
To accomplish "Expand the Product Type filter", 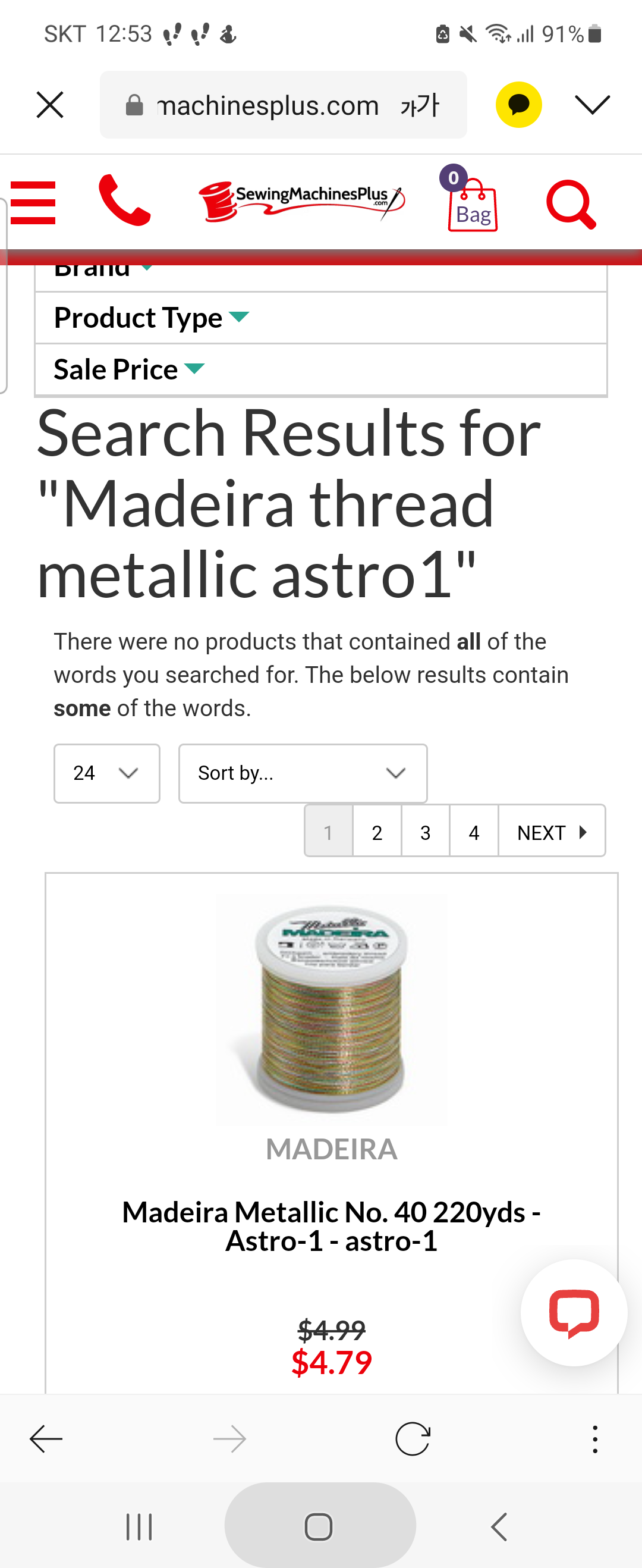I will 152,318.
